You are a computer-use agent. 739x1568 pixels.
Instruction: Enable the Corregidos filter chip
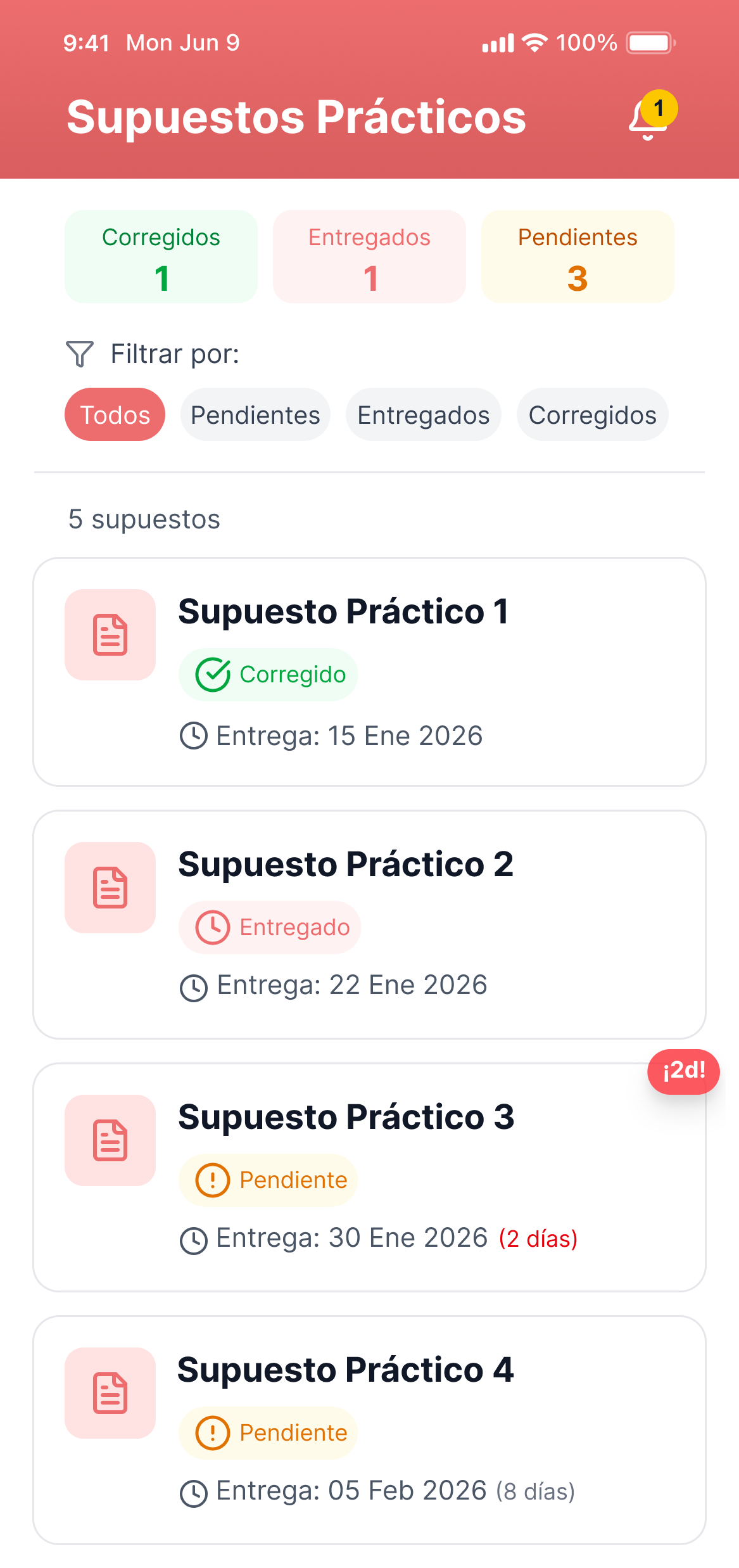click(592, 414)
